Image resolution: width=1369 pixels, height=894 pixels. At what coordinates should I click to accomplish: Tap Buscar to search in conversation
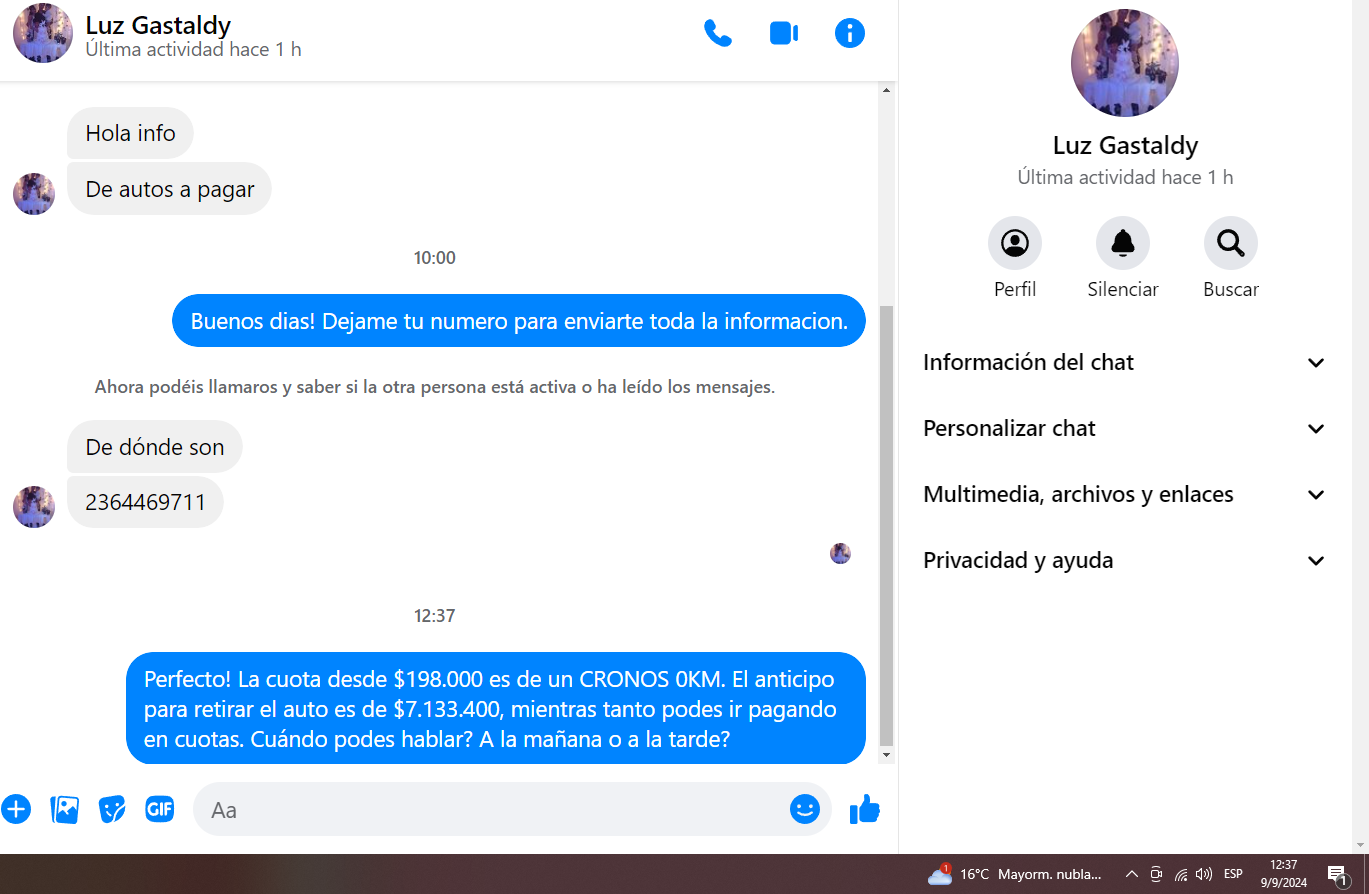(x=1231, y=243)
